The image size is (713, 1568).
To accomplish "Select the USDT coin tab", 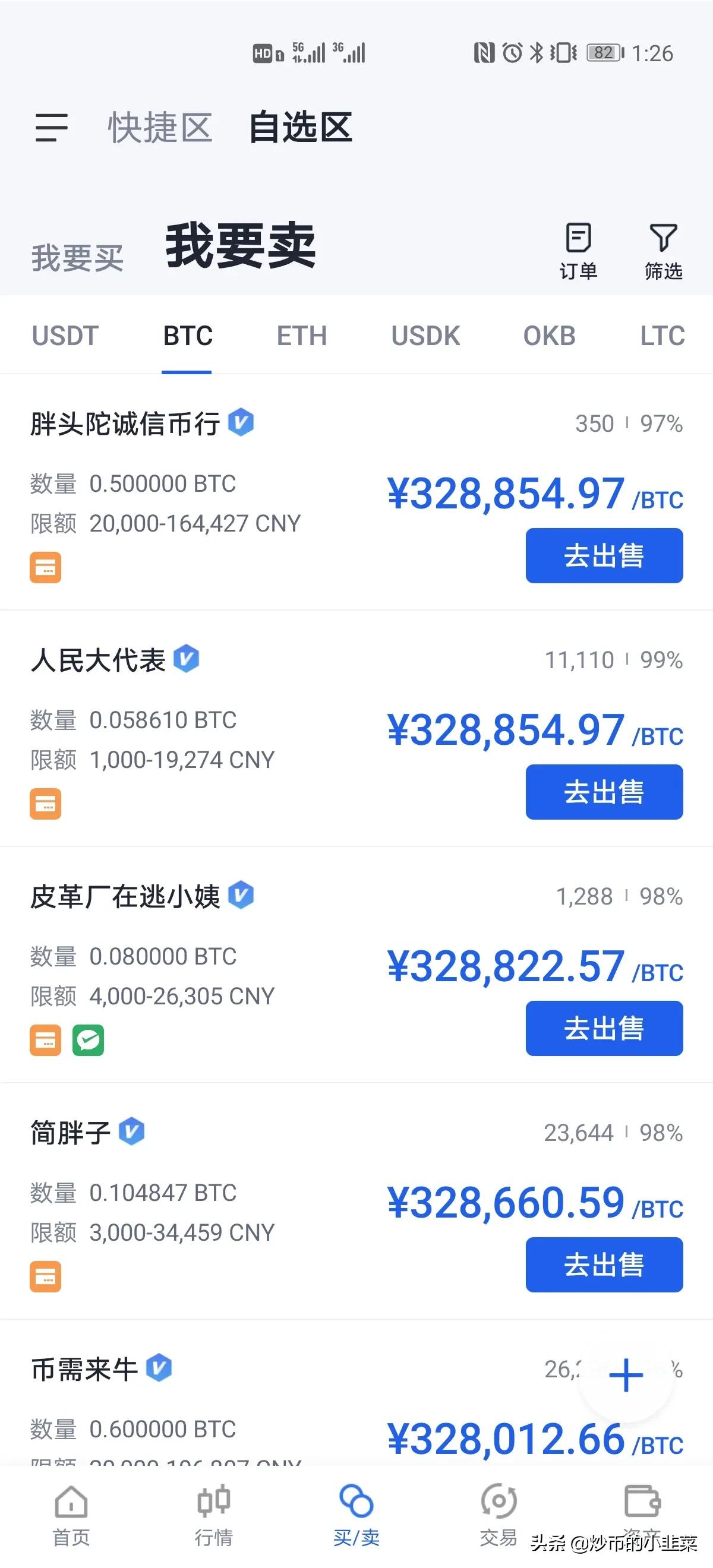I will coord(65,336).
